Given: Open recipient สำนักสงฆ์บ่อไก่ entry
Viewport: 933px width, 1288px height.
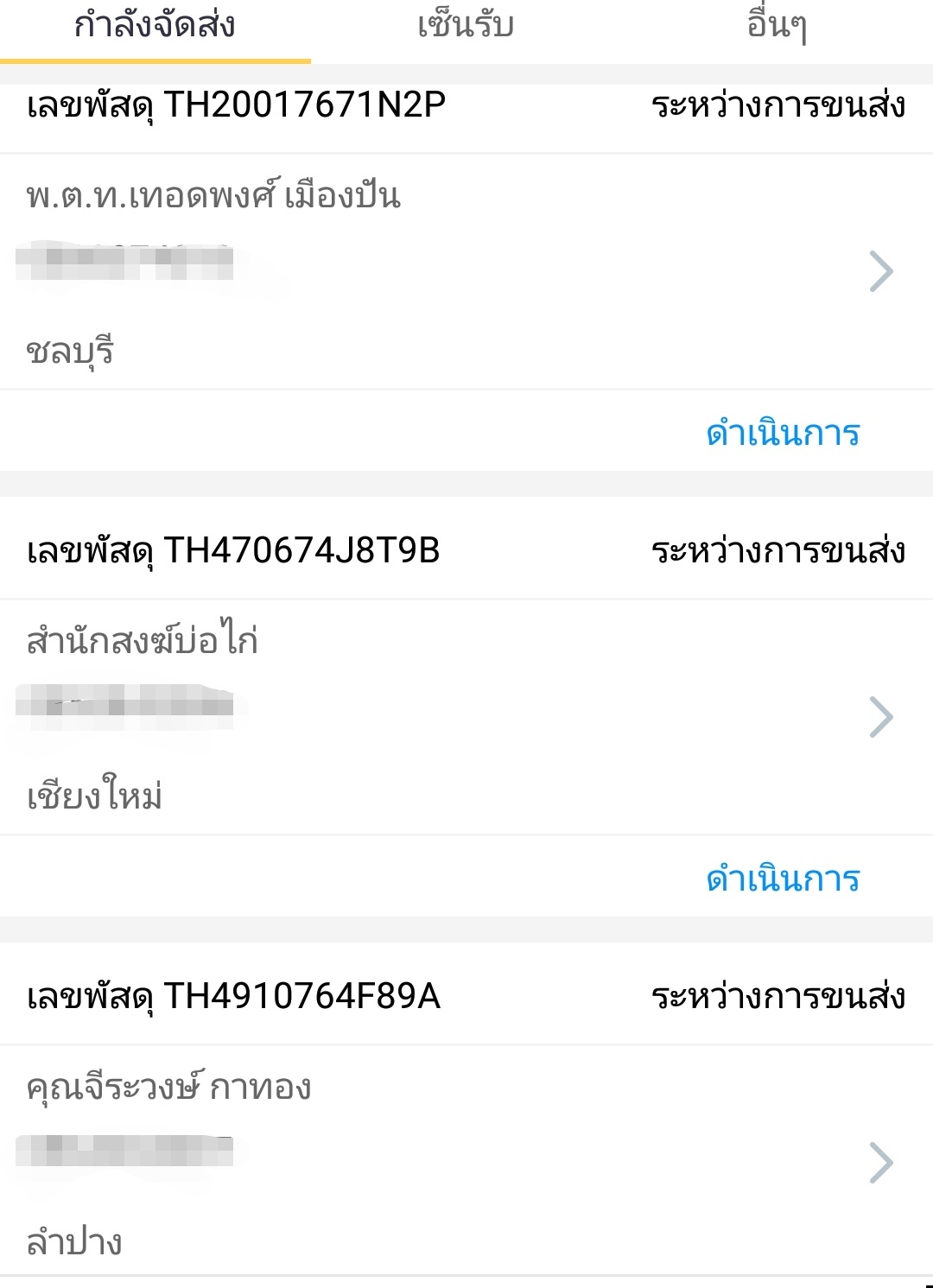Looking at the screenshot, I should point(144,639).
